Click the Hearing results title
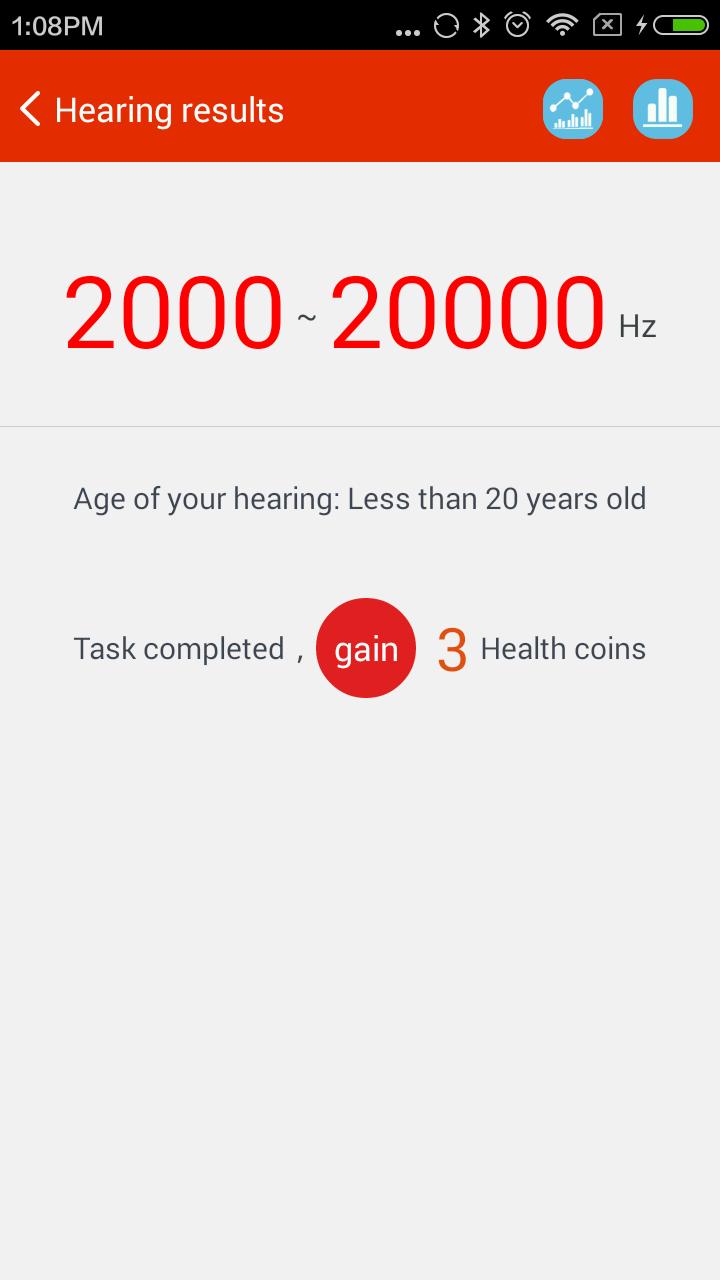Image resolution: width=720 pixels, height=1280 pixels. (x=170, y=110)
